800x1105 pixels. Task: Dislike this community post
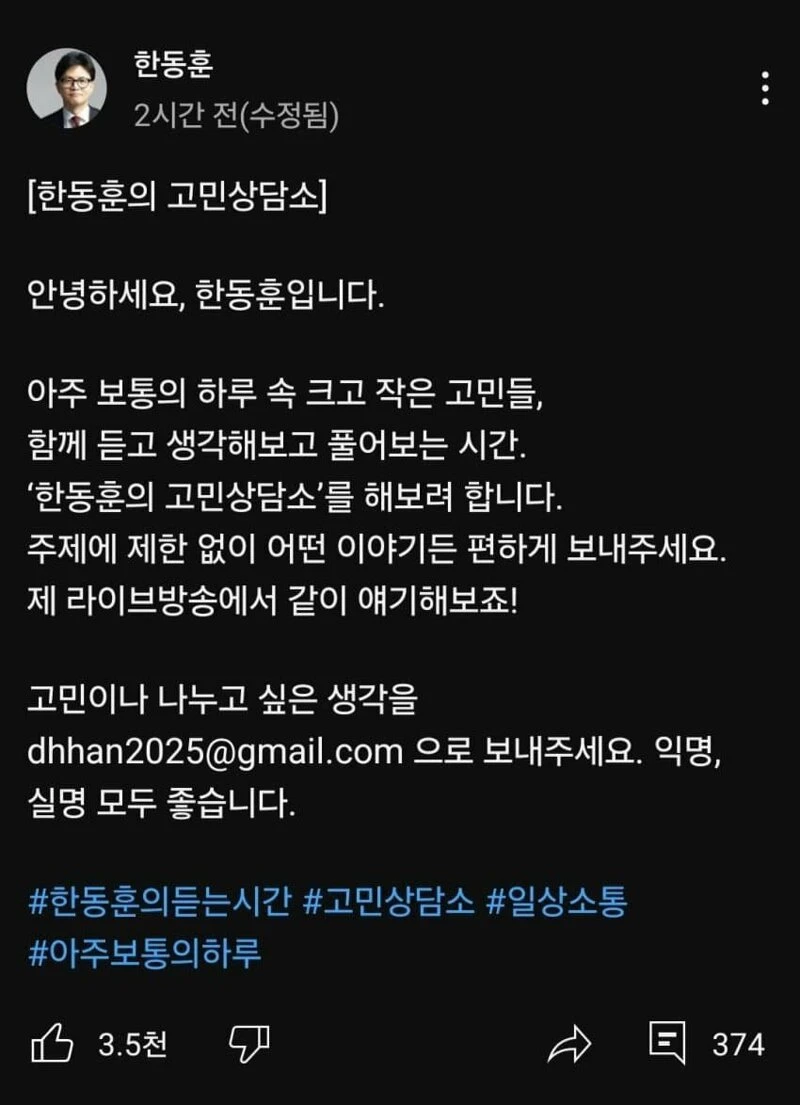246,1045
